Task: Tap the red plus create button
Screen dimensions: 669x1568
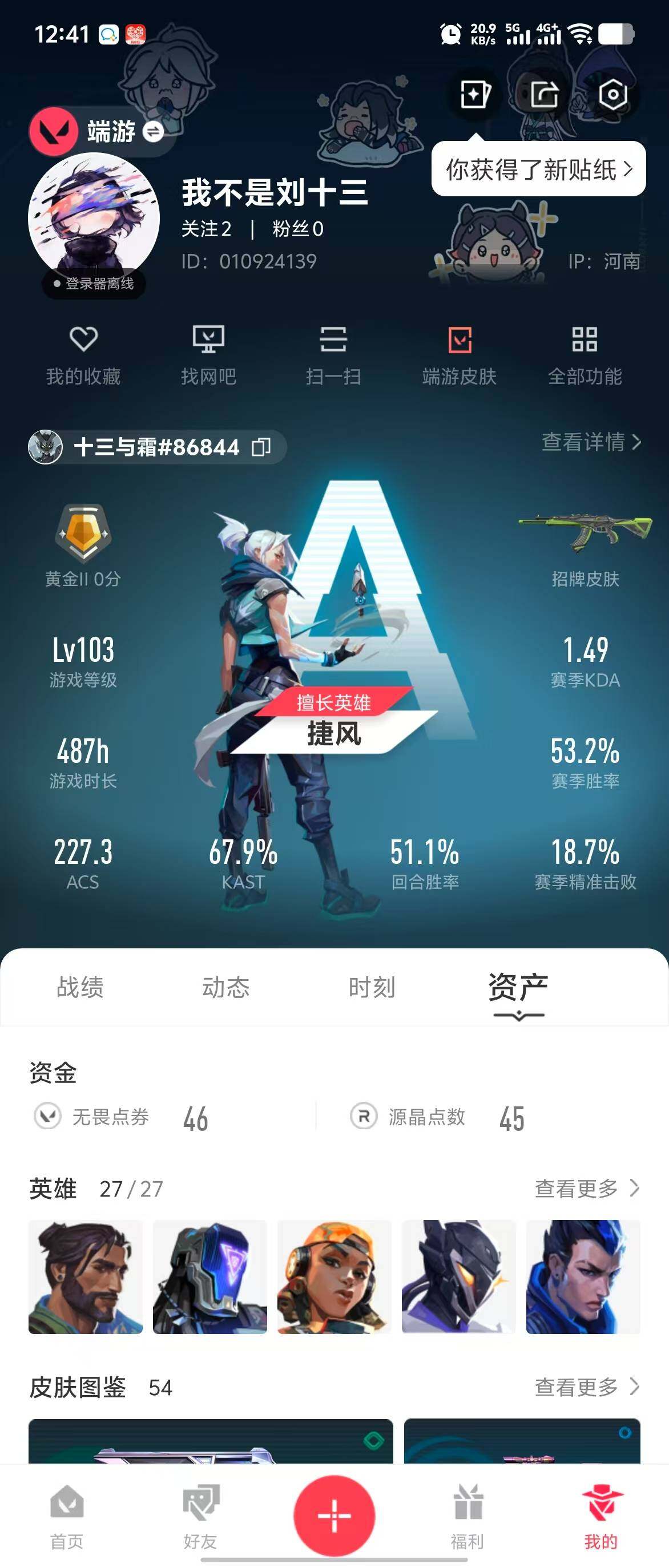Action: [x=334, y=1516]
